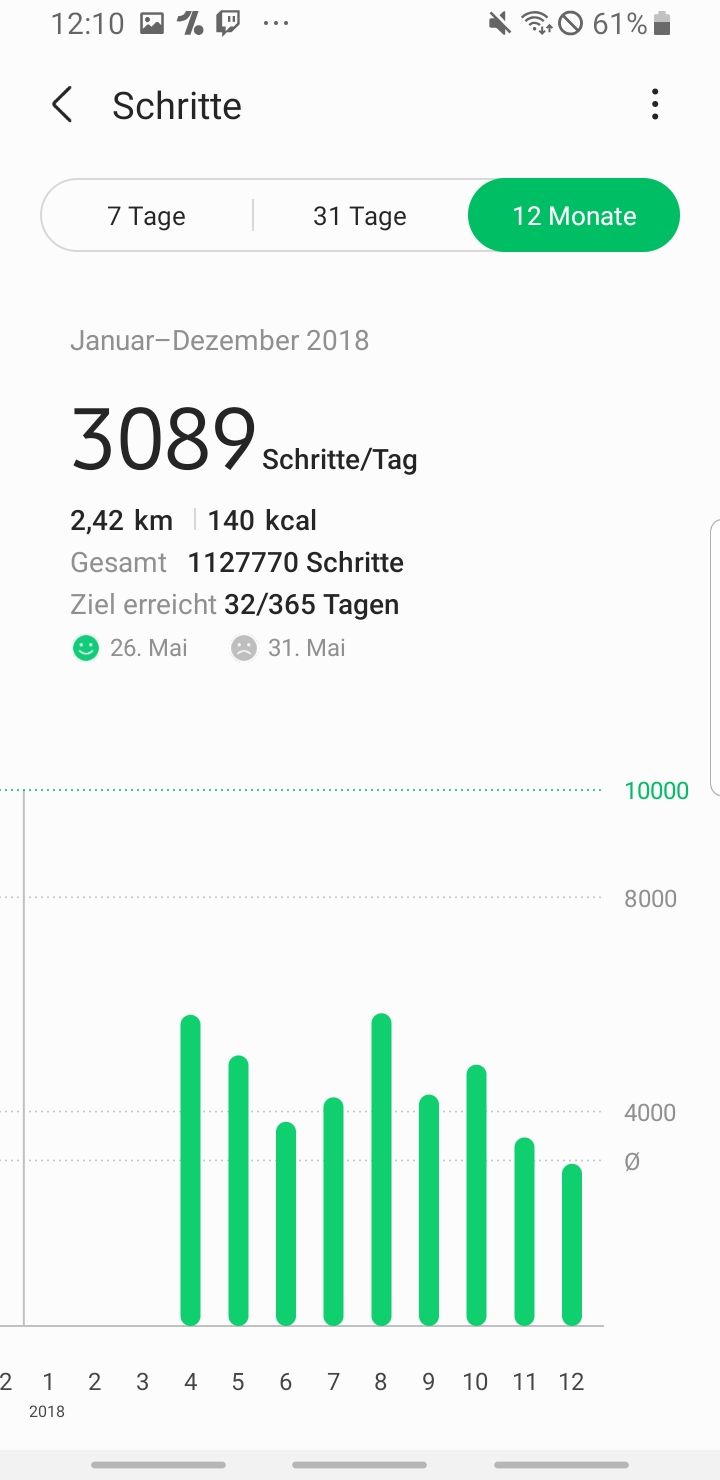Select the bar for month 5
Screen dimensions: 720x1480
point(238,1190)
